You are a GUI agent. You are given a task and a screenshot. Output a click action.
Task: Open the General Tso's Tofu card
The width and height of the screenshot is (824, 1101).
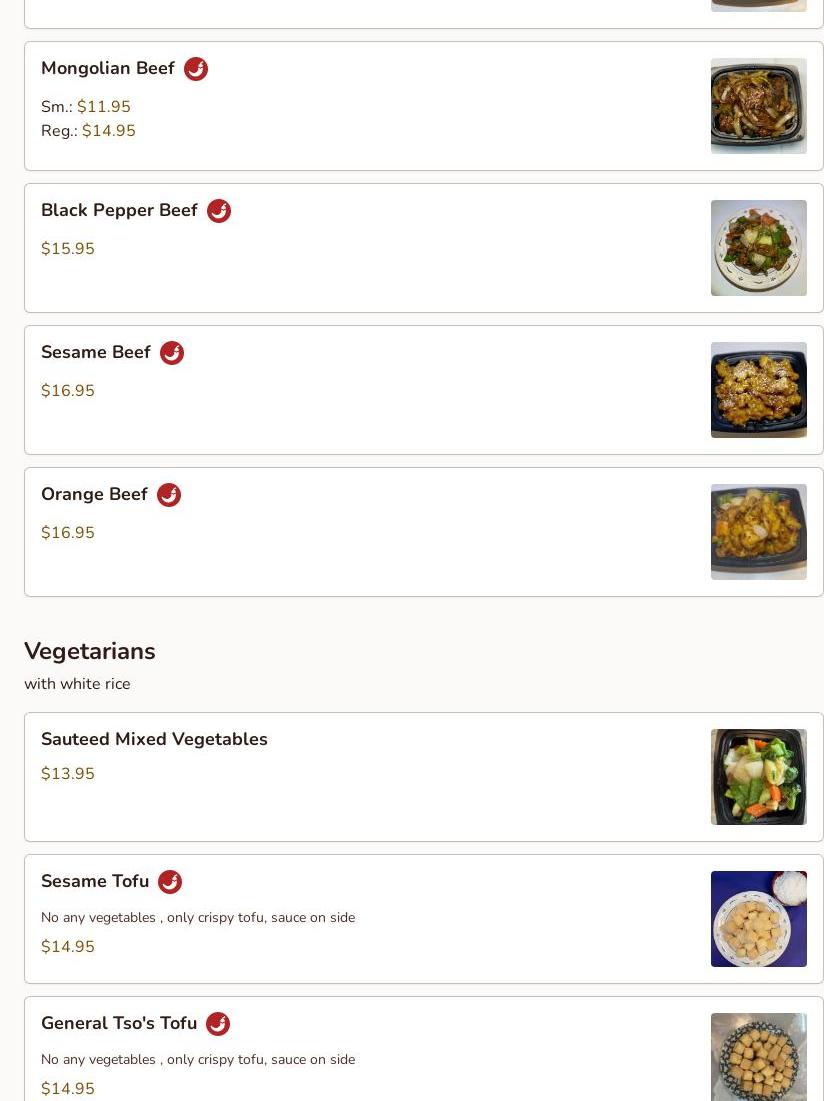(x=119, y=1024)
